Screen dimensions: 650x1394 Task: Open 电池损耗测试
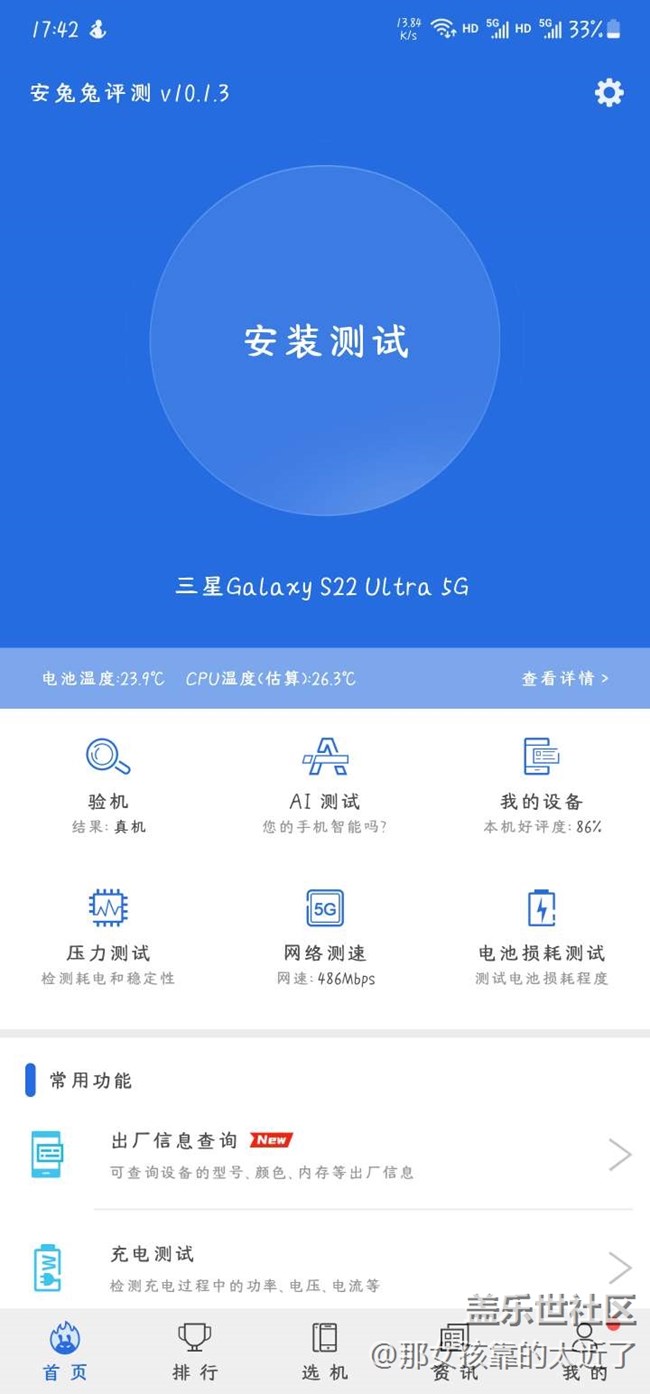coord(541,936)
